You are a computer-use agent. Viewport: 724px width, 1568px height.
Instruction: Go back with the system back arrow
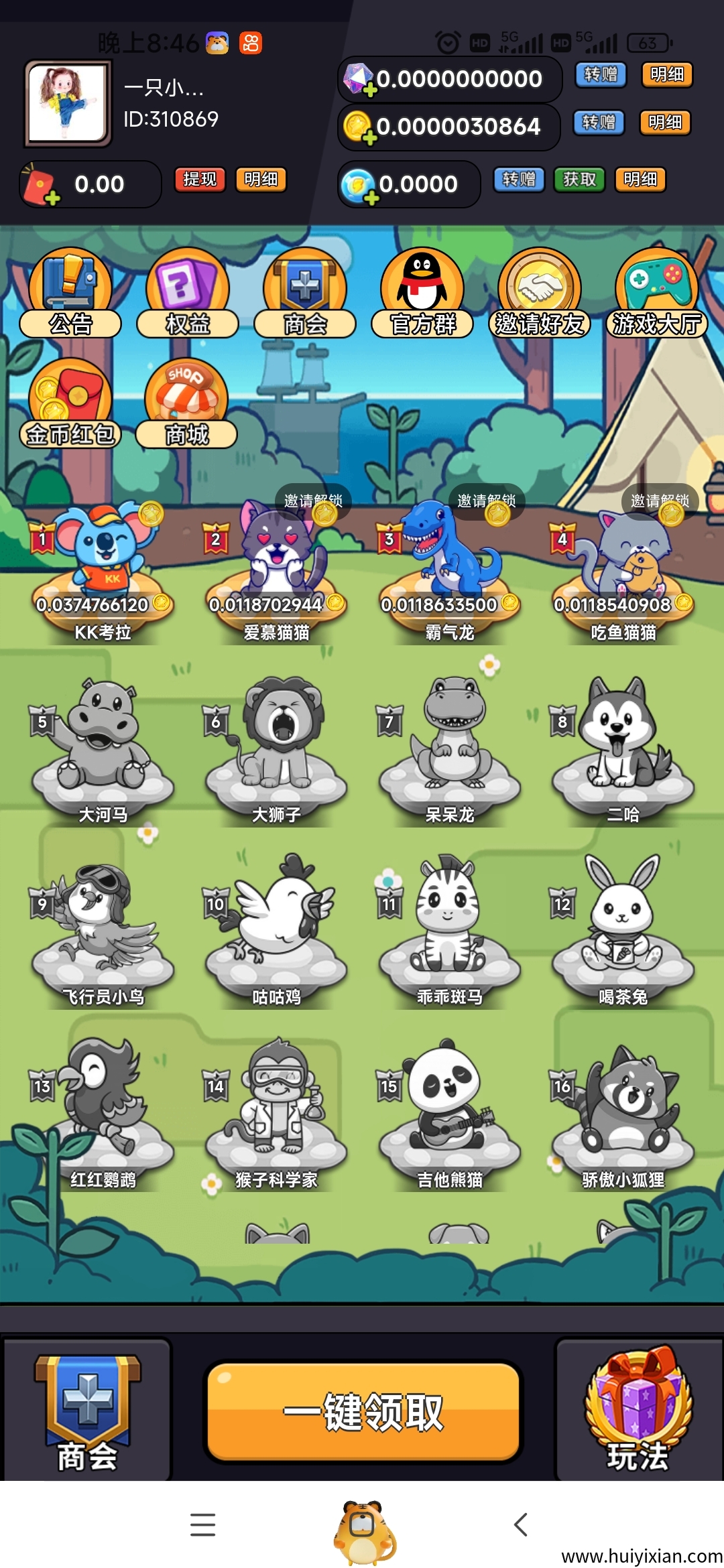(x=521, y=1524)
